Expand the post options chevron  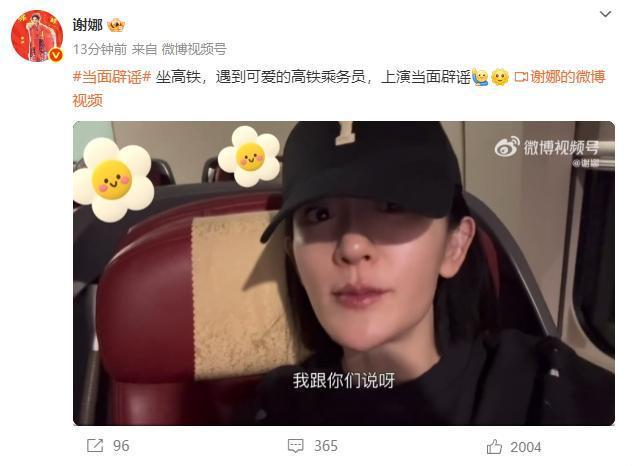[x=605, y=15]
